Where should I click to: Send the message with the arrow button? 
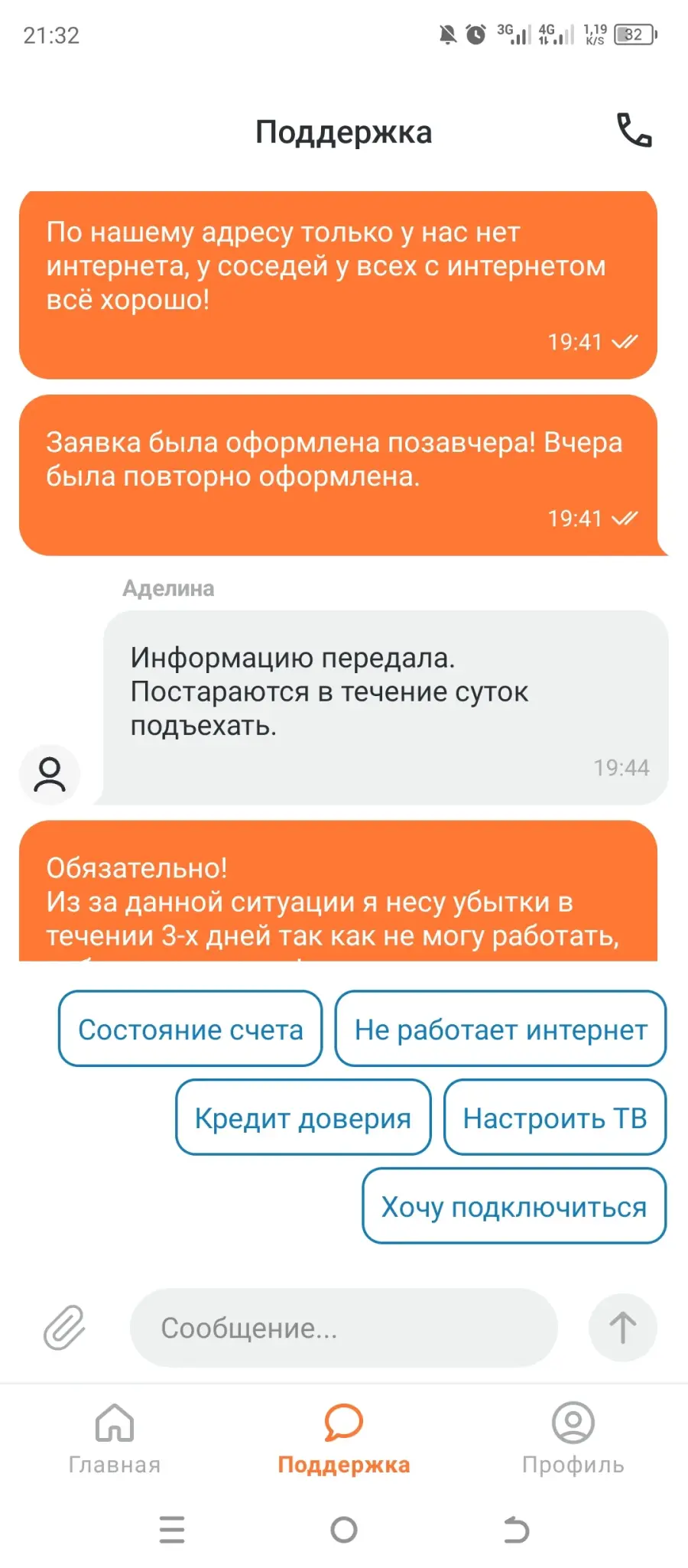pyautogui.click(x=623, y=1328)
